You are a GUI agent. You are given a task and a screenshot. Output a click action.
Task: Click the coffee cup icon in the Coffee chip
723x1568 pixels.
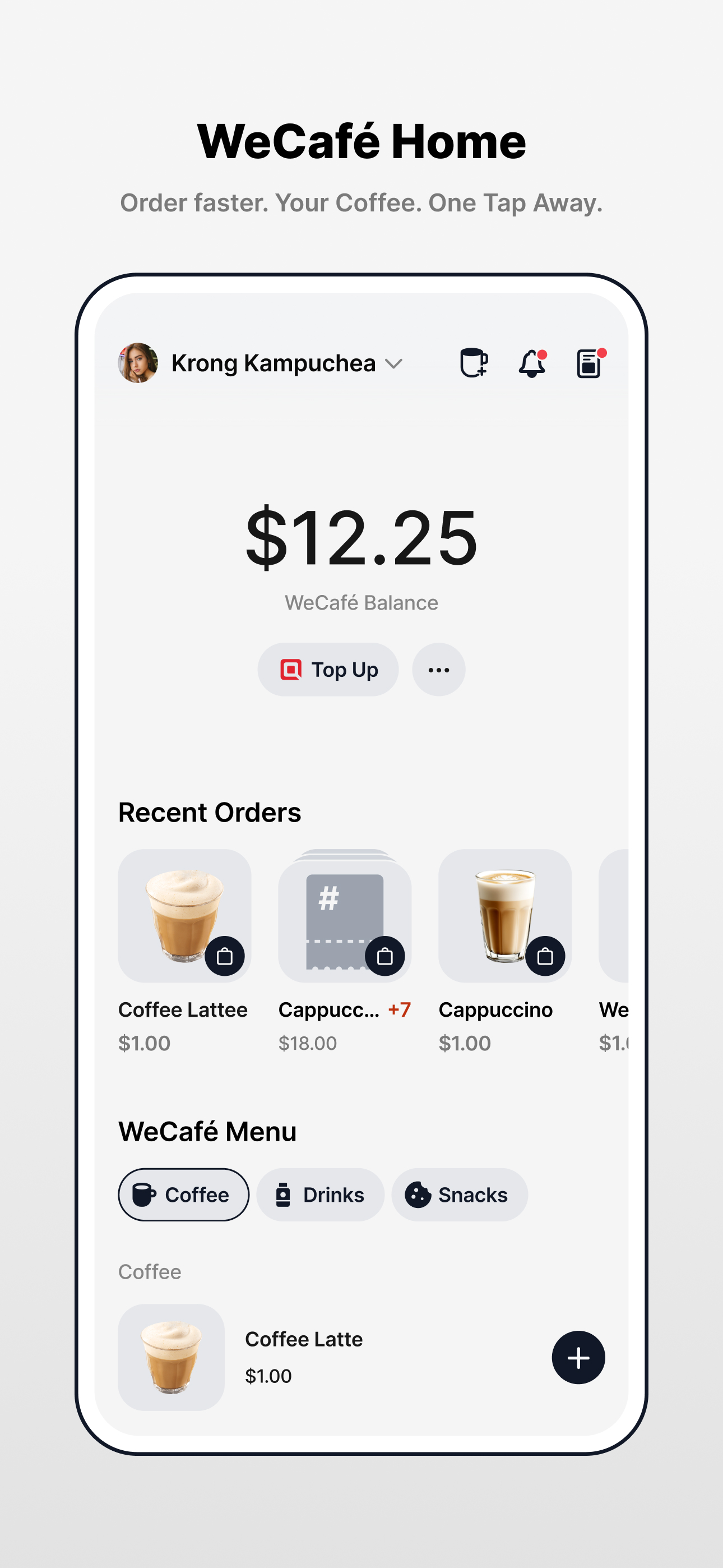(144, 1195)
